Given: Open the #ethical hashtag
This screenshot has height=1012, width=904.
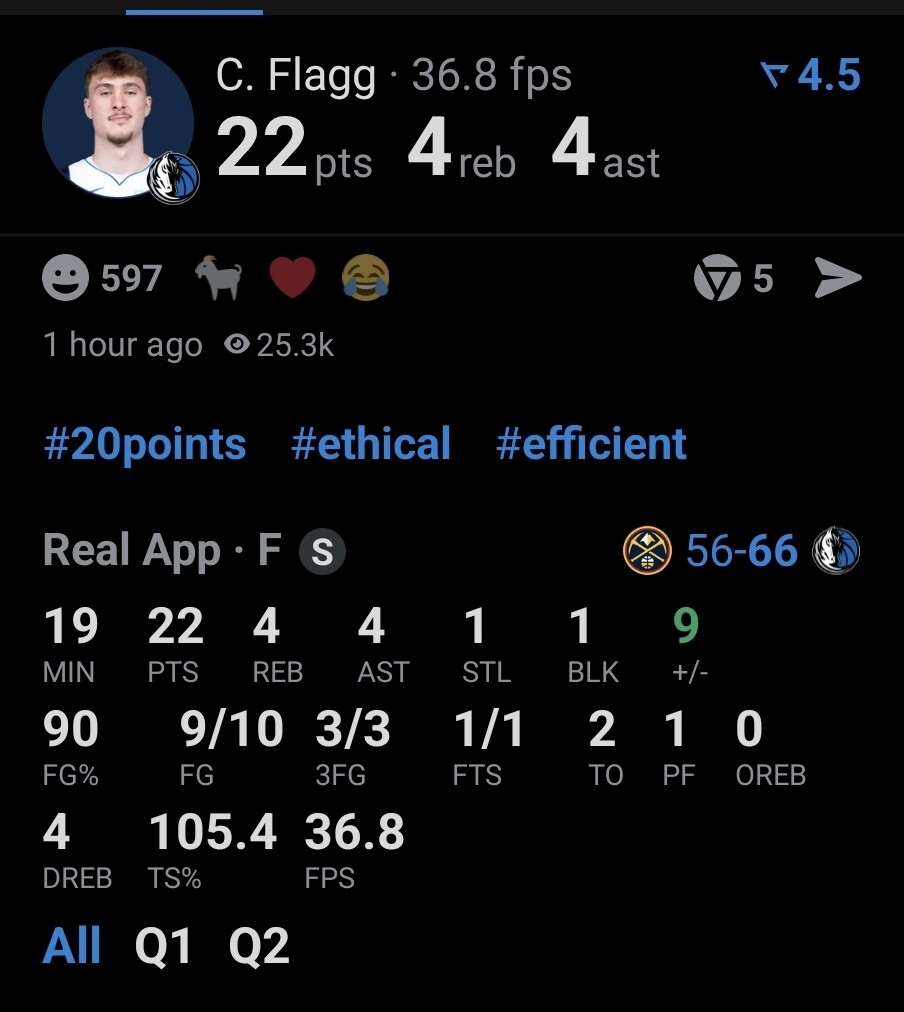Looking at the screenshot, I should [x=370, y=444].
